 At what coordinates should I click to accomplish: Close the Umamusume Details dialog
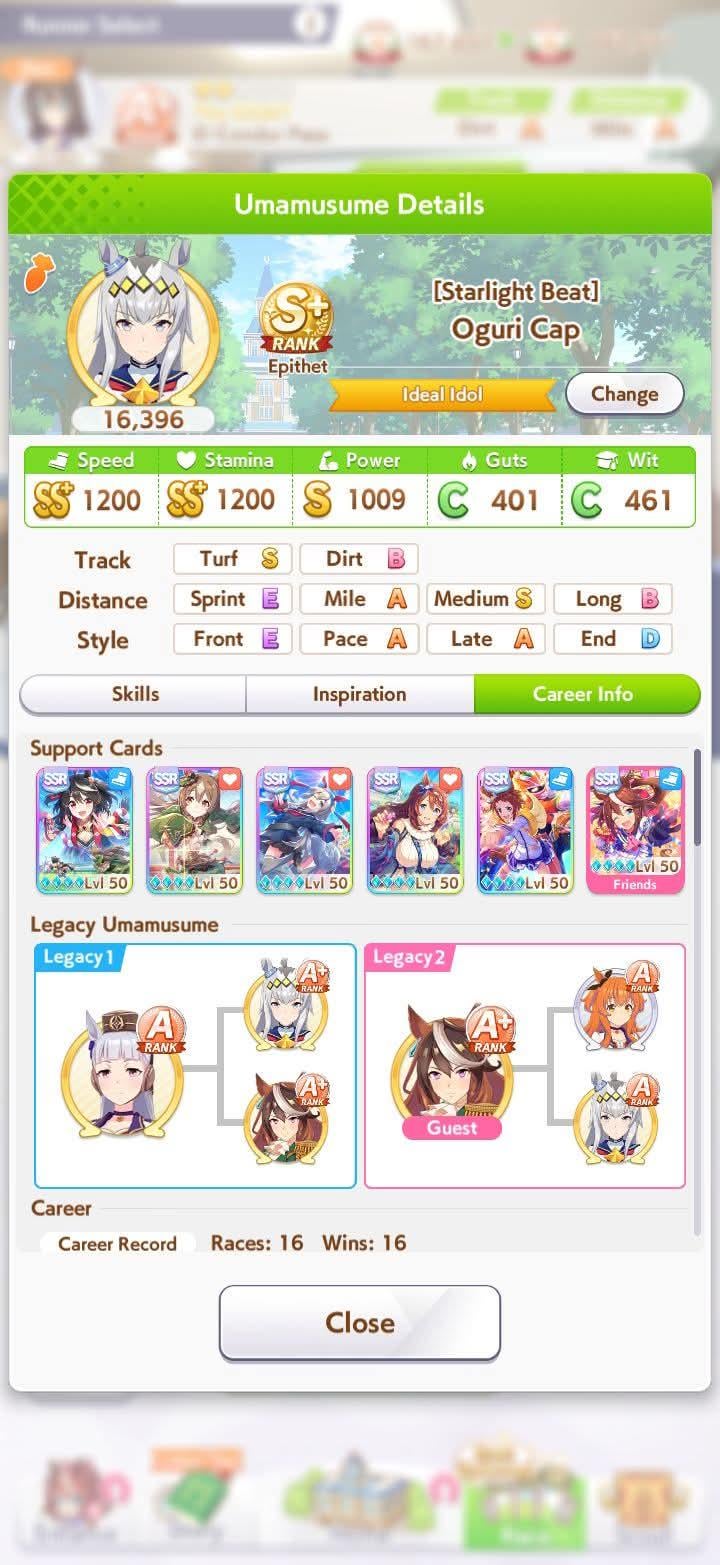(x=359, y=1322)
